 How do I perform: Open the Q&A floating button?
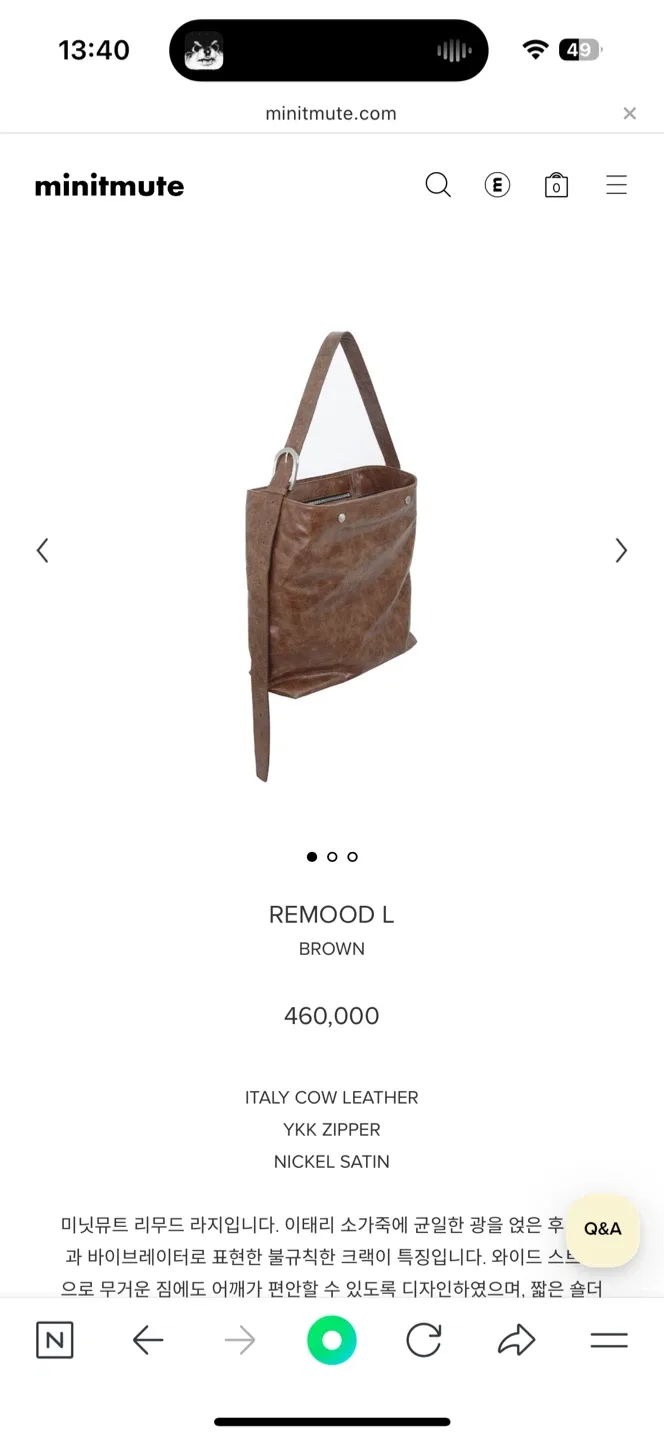[602, 1229]
